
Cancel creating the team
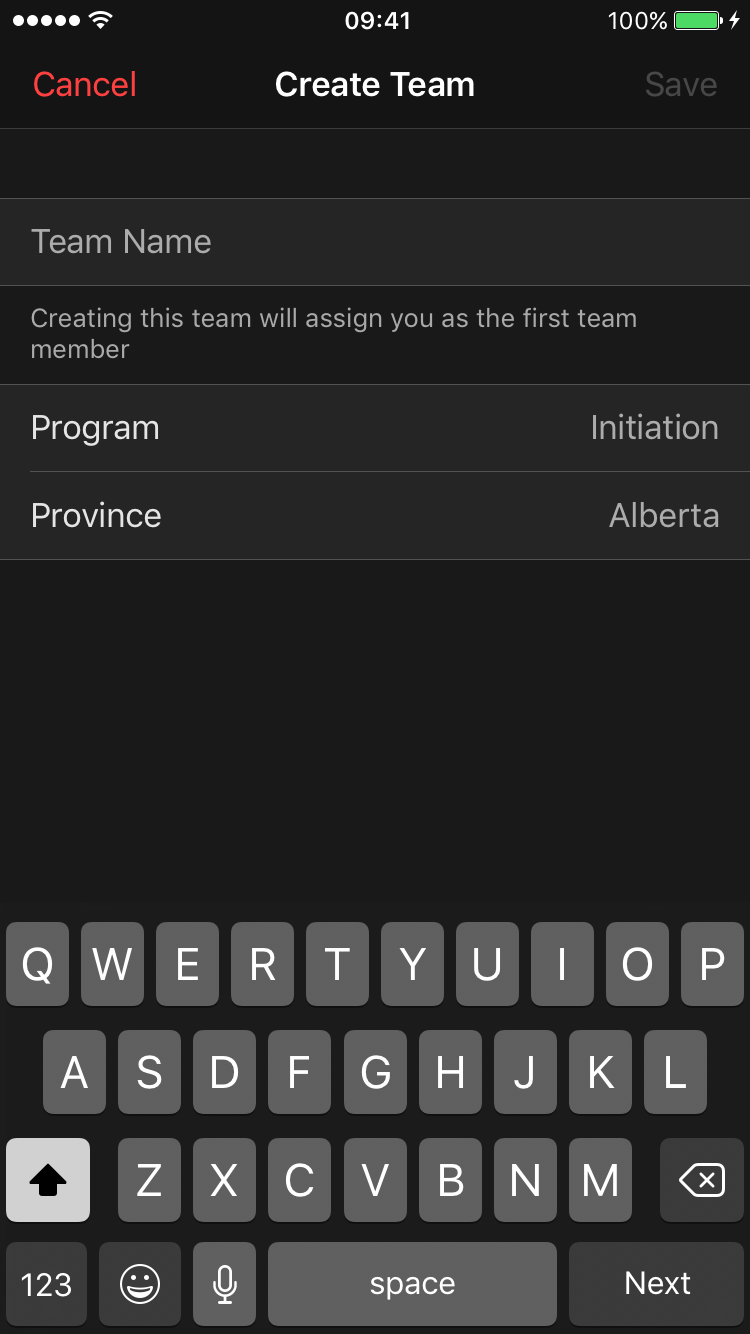[x=85, y=85]
